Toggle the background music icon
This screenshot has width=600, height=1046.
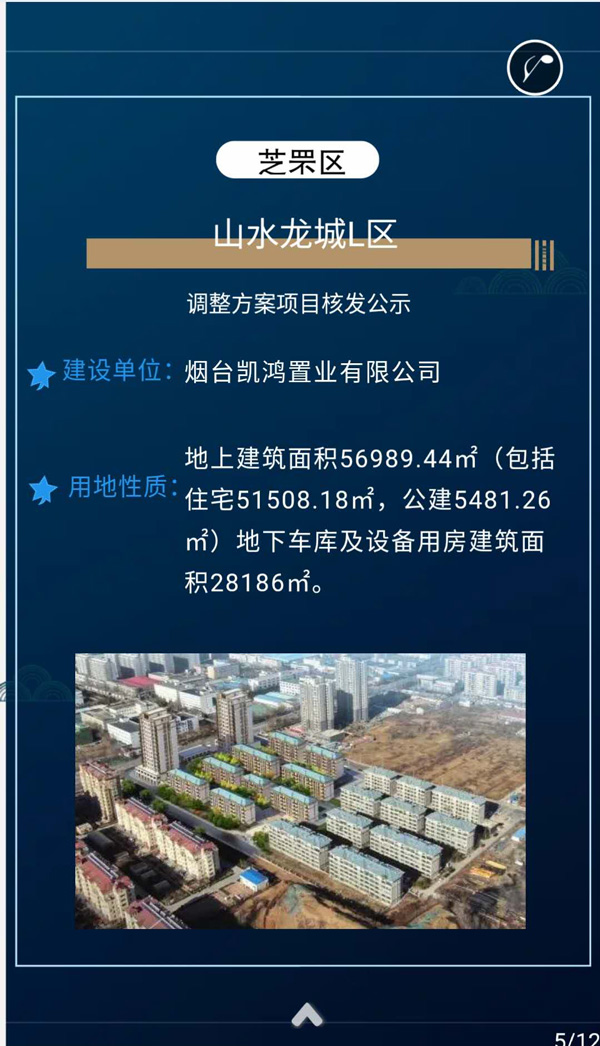point(535,68)
